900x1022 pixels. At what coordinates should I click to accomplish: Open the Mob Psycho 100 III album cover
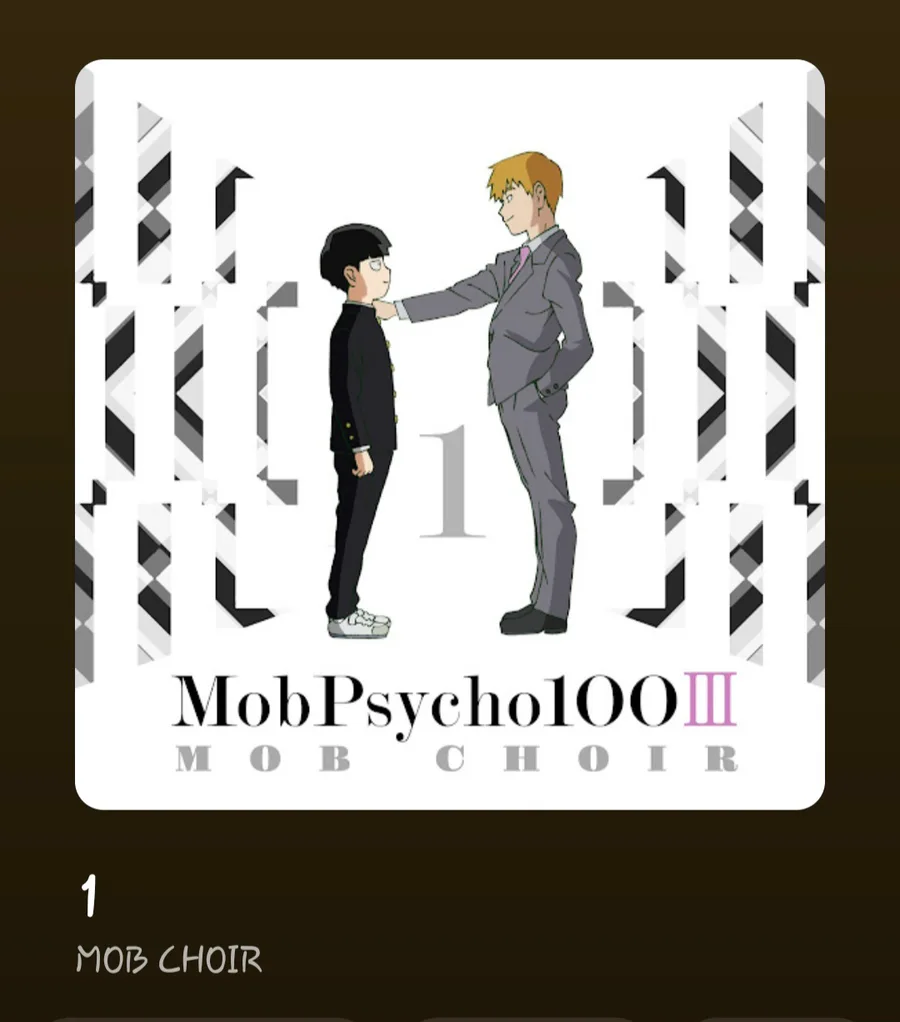pyautogui.click(x=450, y=435)
